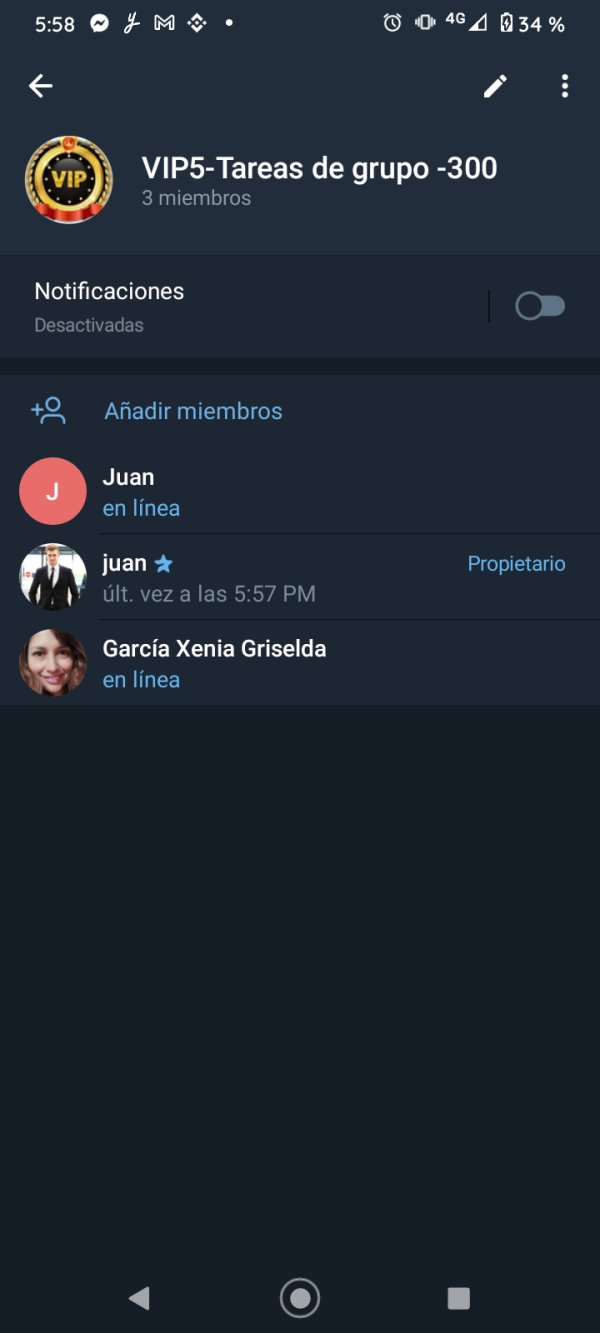The height and width of the screenshot is (1333, 600).
Task: Tap the system home button
Action: (x=299, y=1298)
